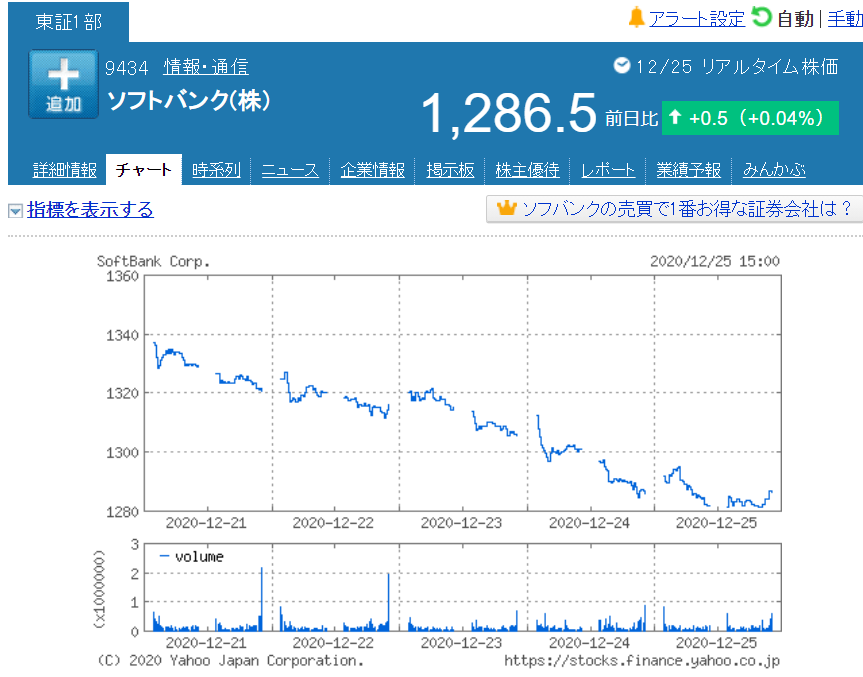Open the 情報・通信 sector link
863x677 pixels.
click(205, 68)
